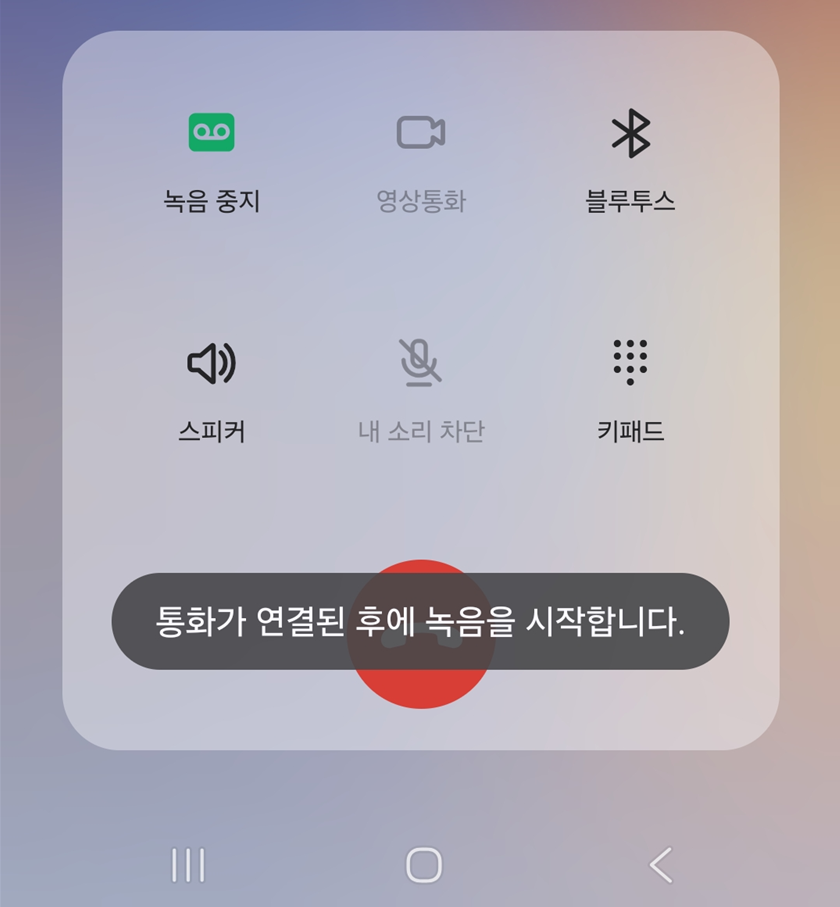Toggle Bluetooth audio output on
Viewport: 840px width, 907px height.
pos(630,132)
